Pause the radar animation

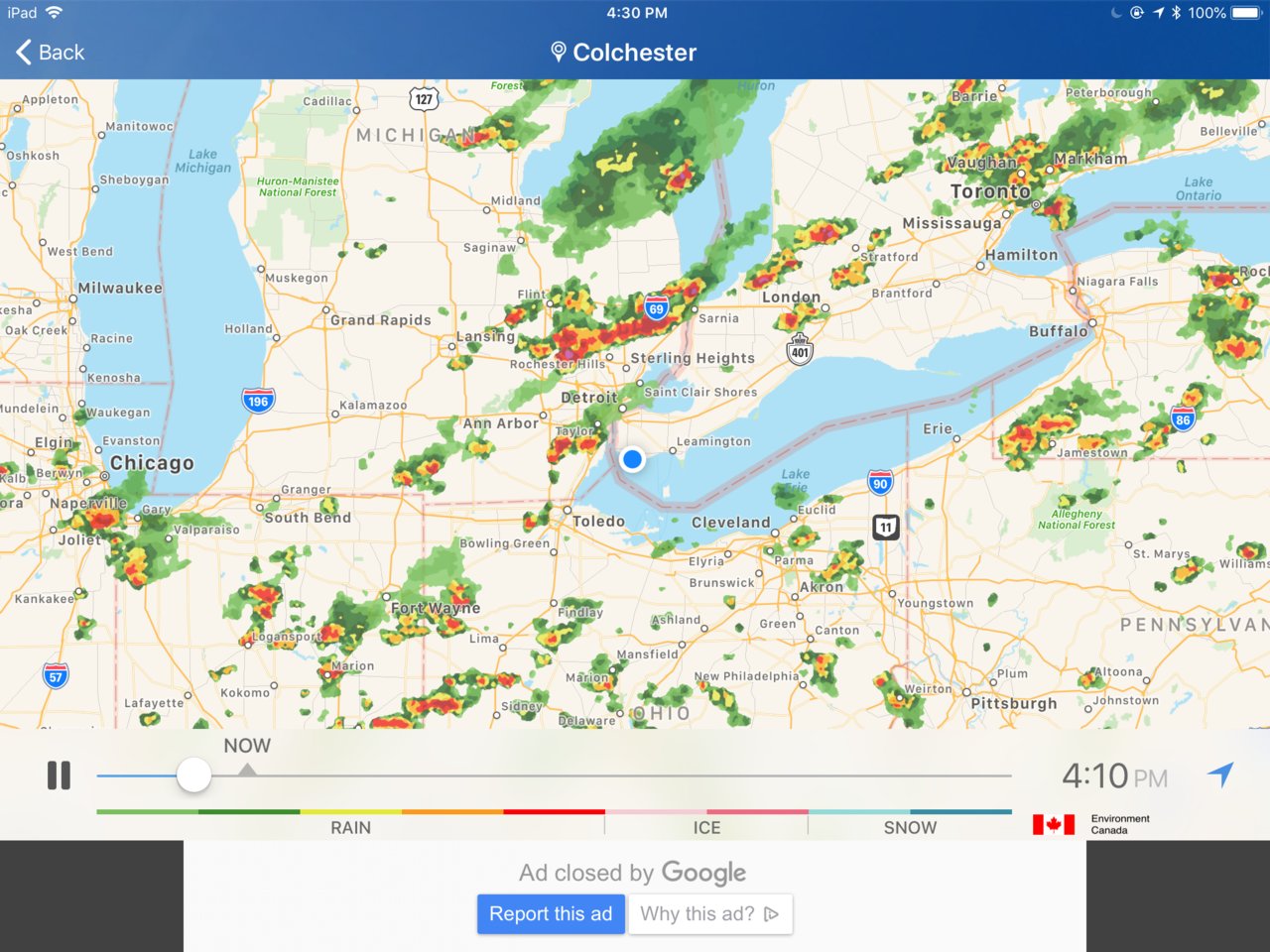point(60,775)
